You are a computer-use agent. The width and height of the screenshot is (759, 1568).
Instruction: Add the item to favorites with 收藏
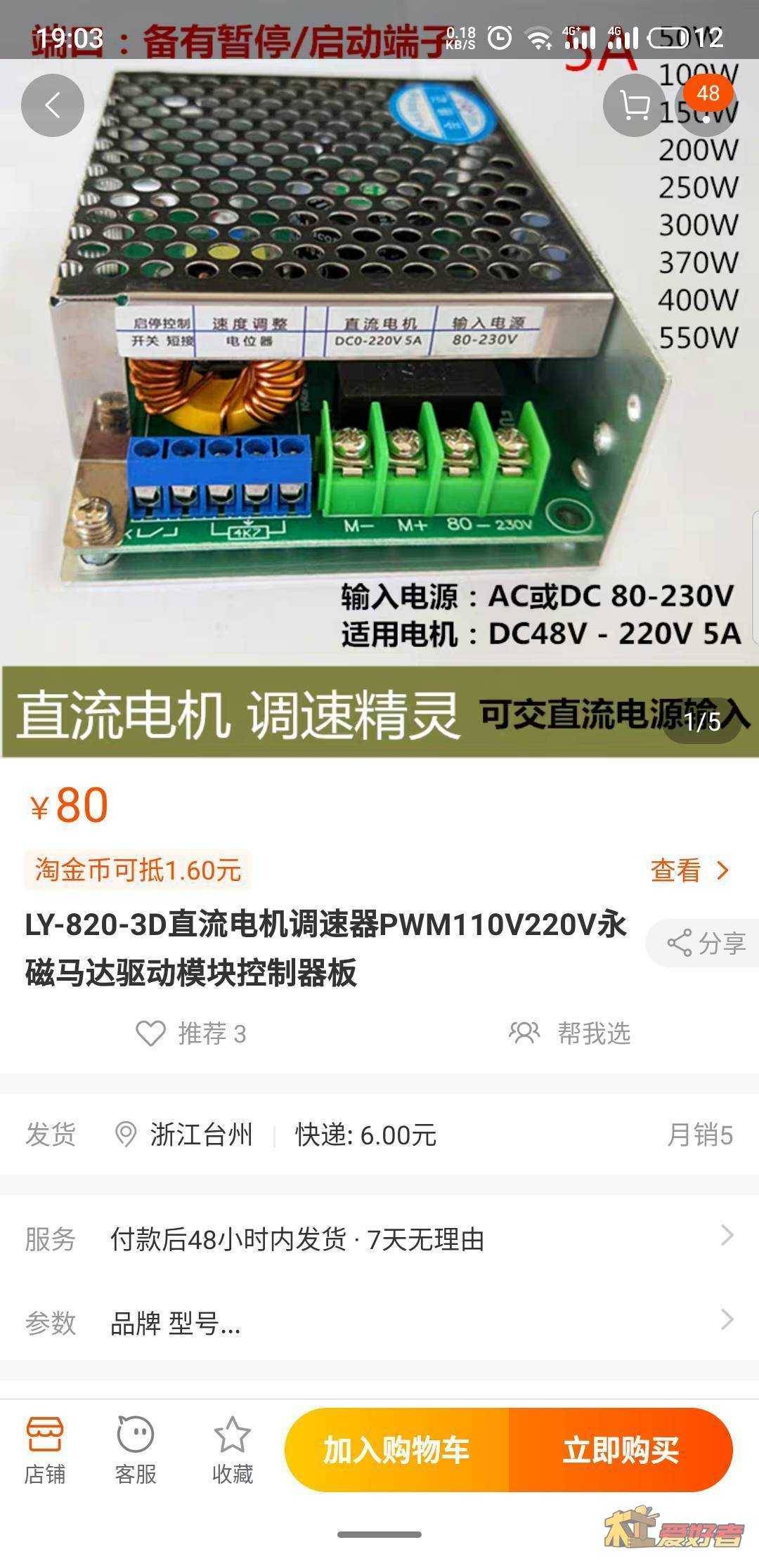coord(233,1450)
